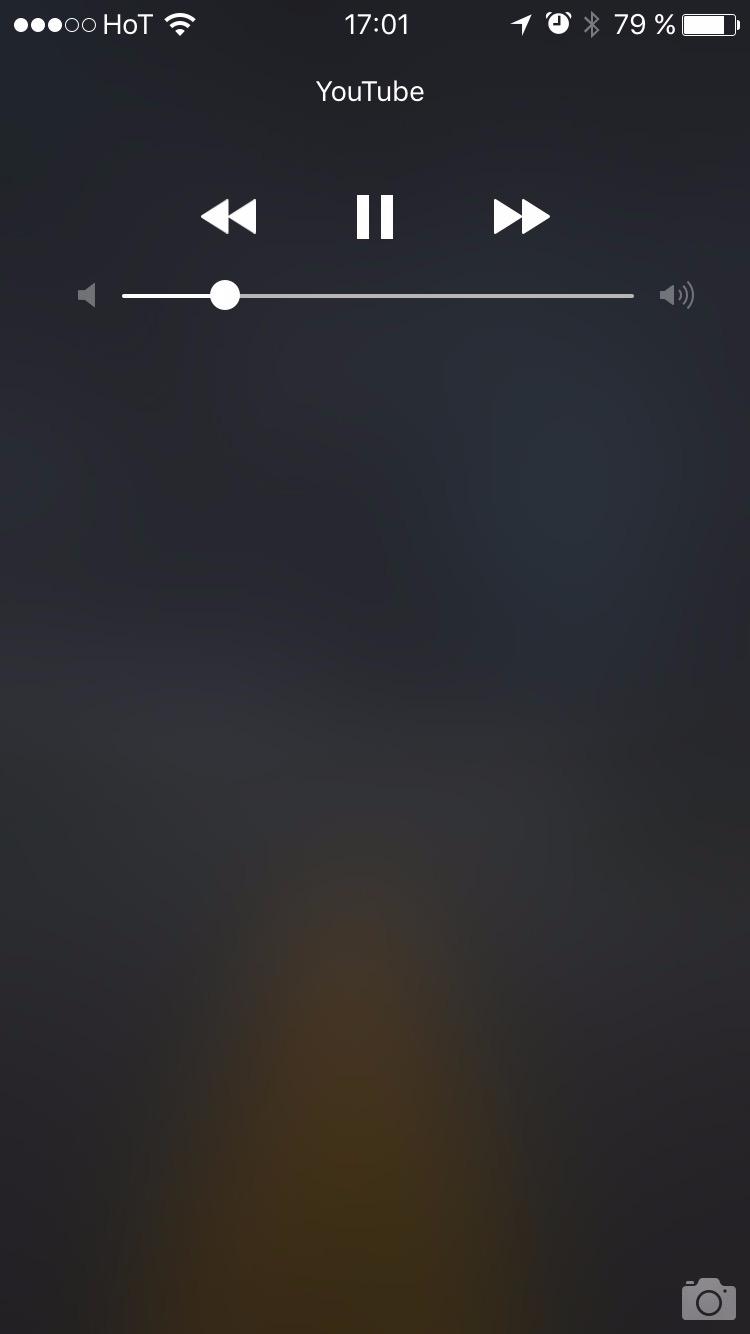Skip back with the rewind button

(x=229, y=217)
